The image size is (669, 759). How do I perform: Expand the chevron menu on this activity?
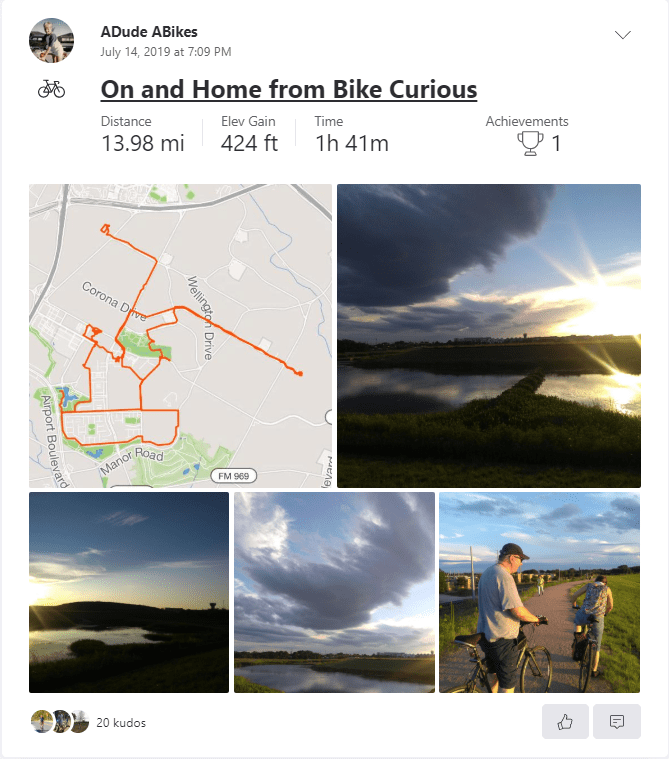(623, 35)
